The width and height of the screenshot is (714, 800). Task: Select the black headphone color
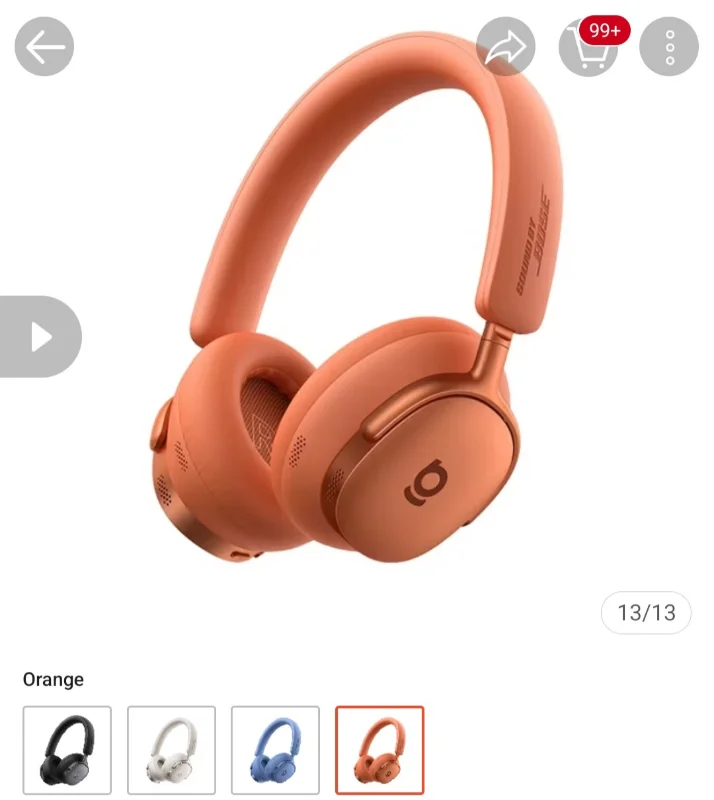(x=67, y=750)
